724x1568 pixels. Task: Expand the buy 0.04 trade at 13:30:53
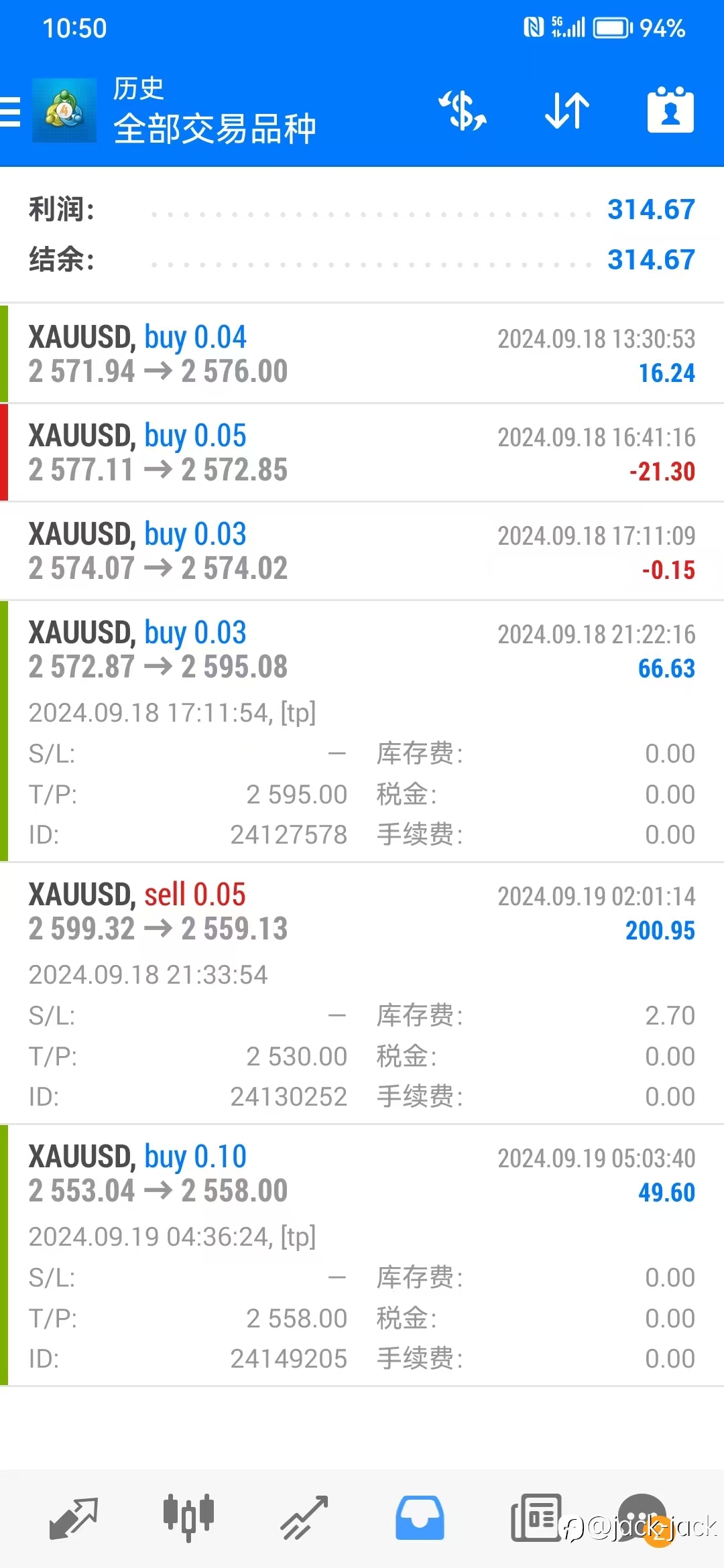(362, 354)
